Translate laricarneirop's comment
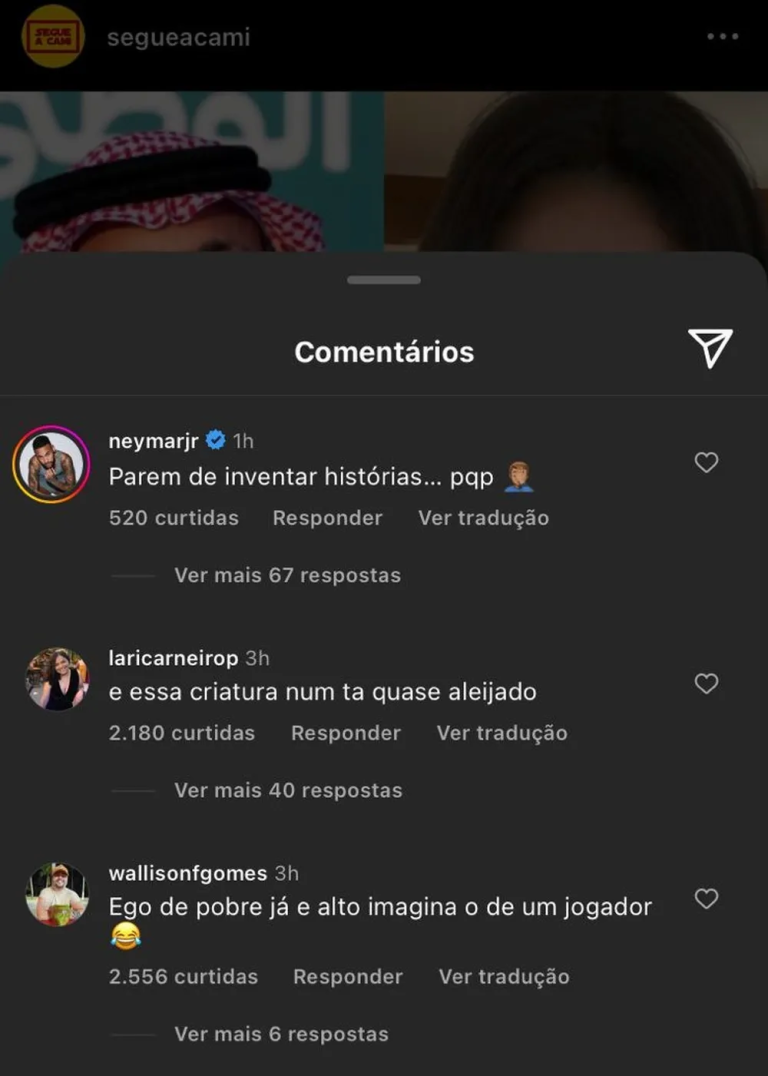 (501, 733)
